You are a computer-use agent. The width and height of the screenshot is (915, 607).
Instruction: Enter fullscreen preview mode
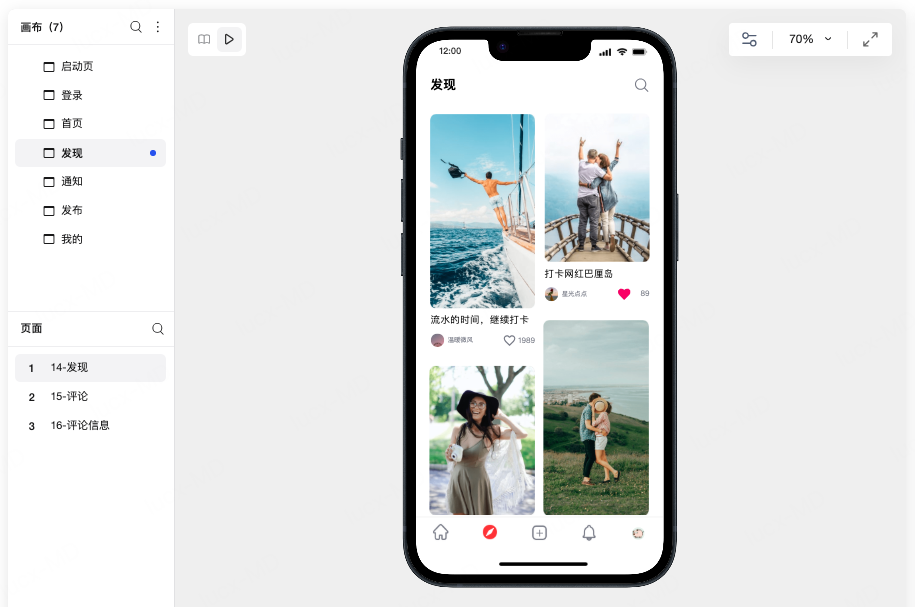(x=870, y=39)
